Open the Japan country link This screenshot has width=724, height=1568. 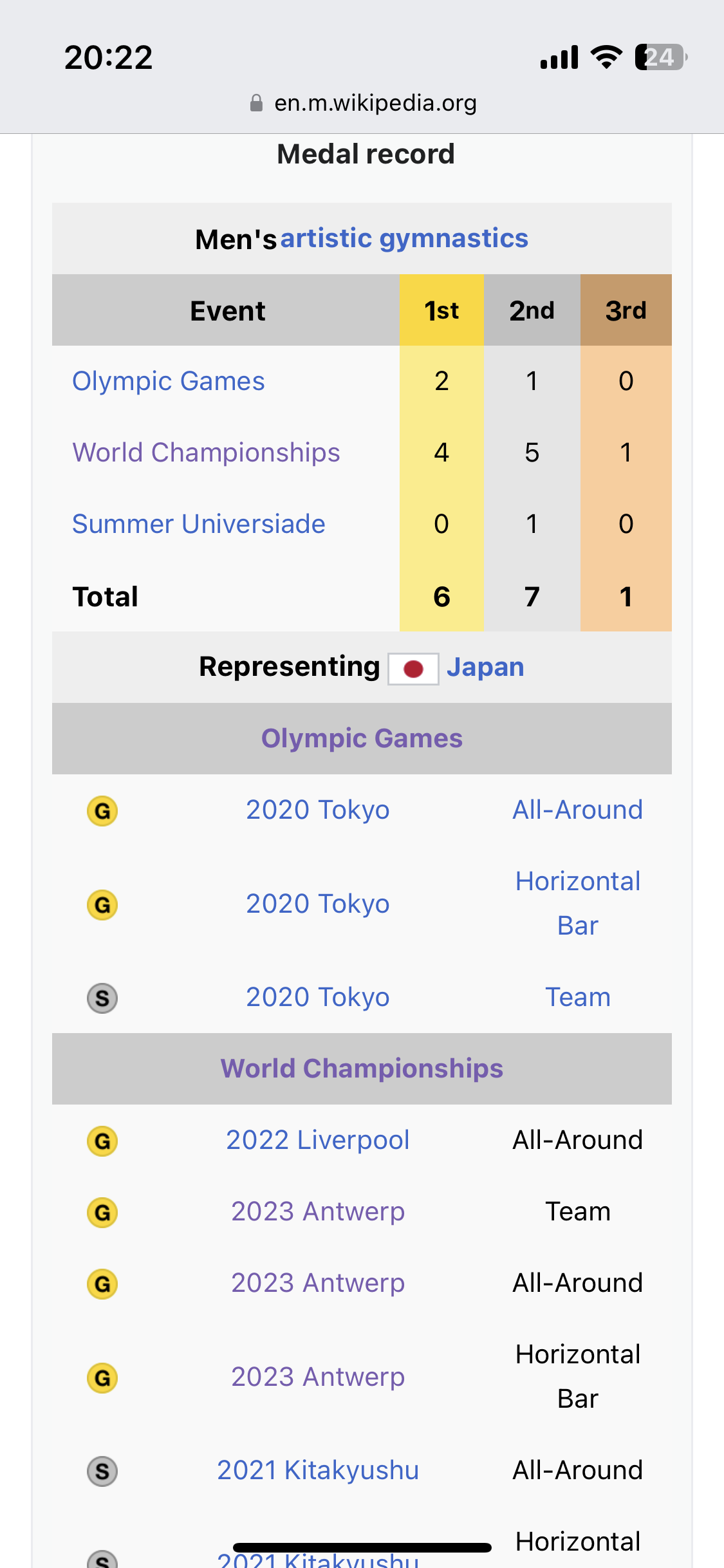coord(485,667)
